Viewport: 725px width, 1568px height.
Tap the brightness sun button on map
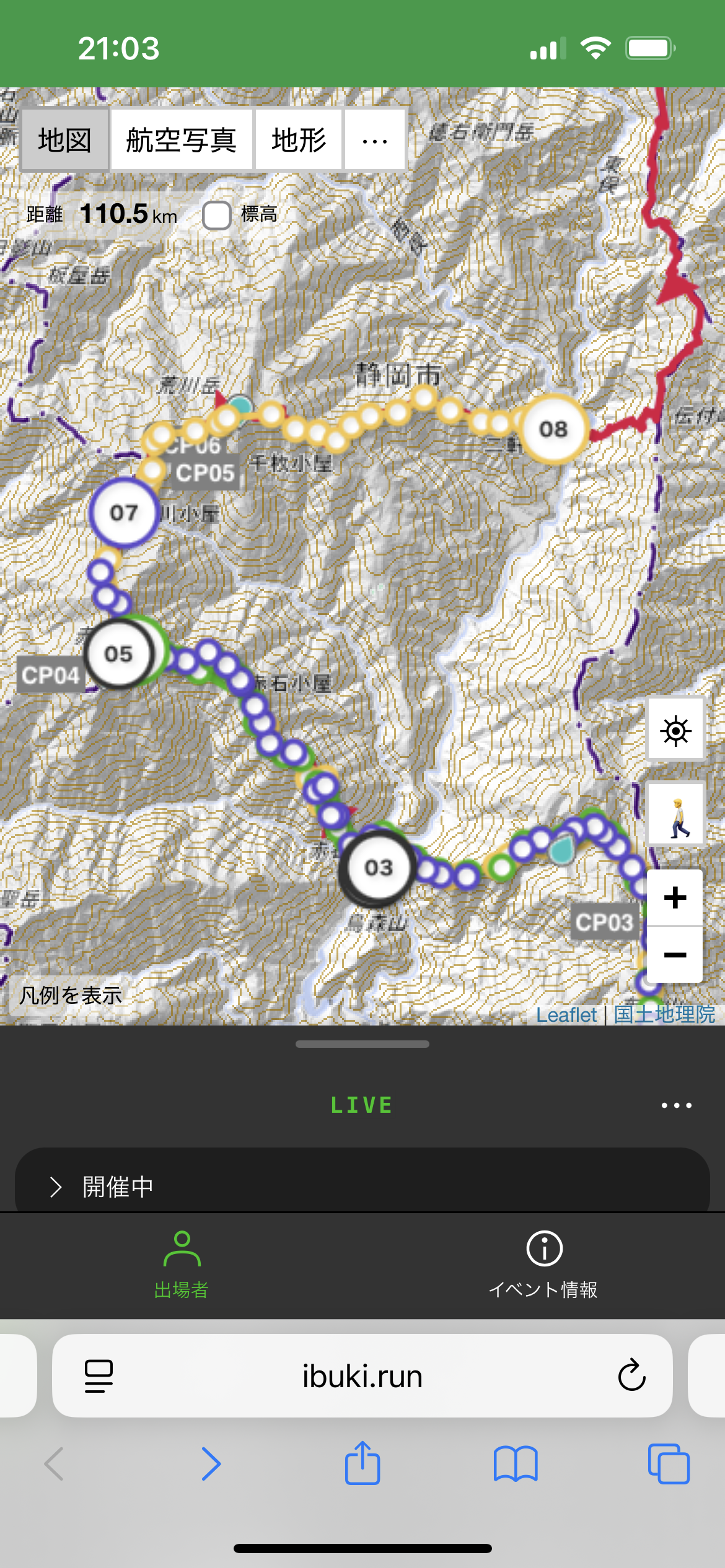pyautogui.click(x=675, y=730)
